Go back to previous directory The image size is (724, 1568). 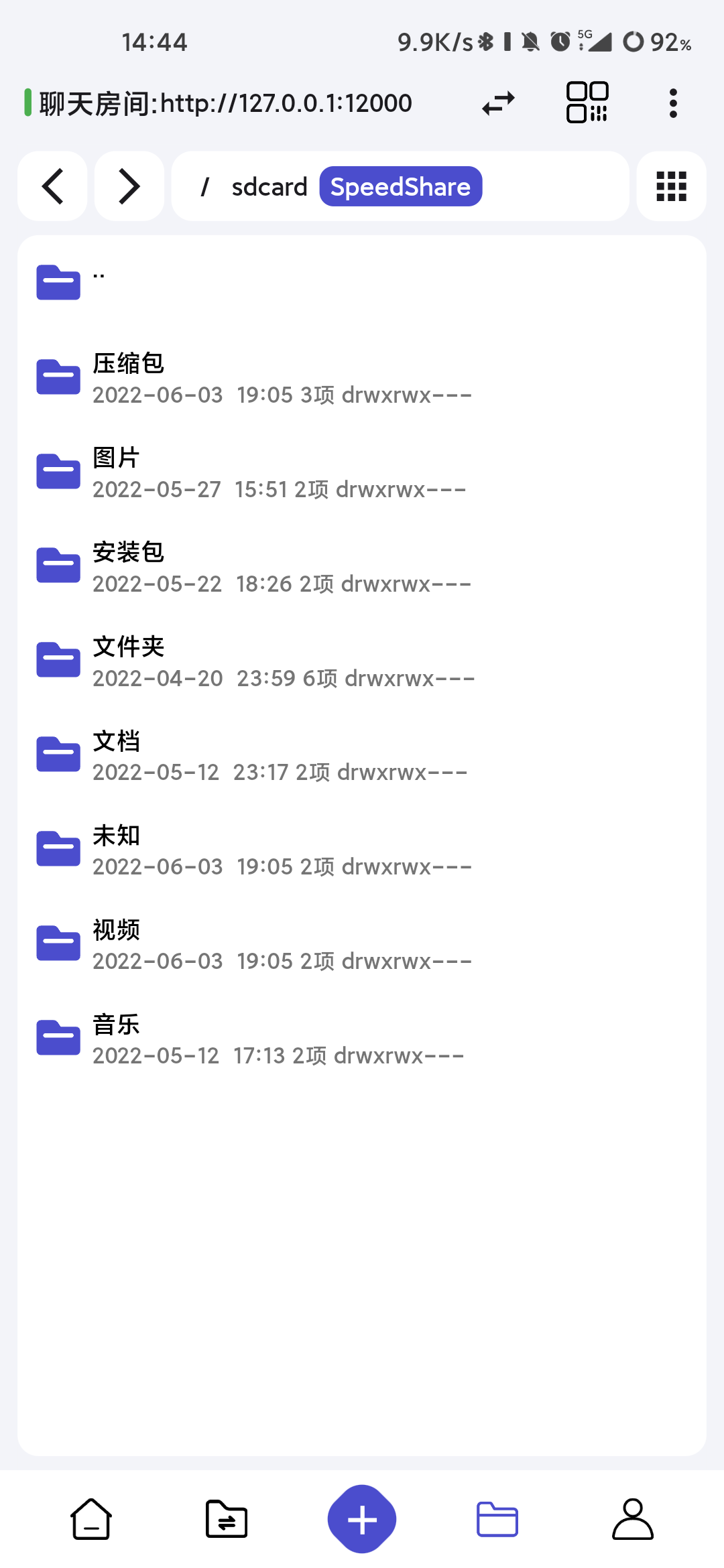(x=52, y=186)
